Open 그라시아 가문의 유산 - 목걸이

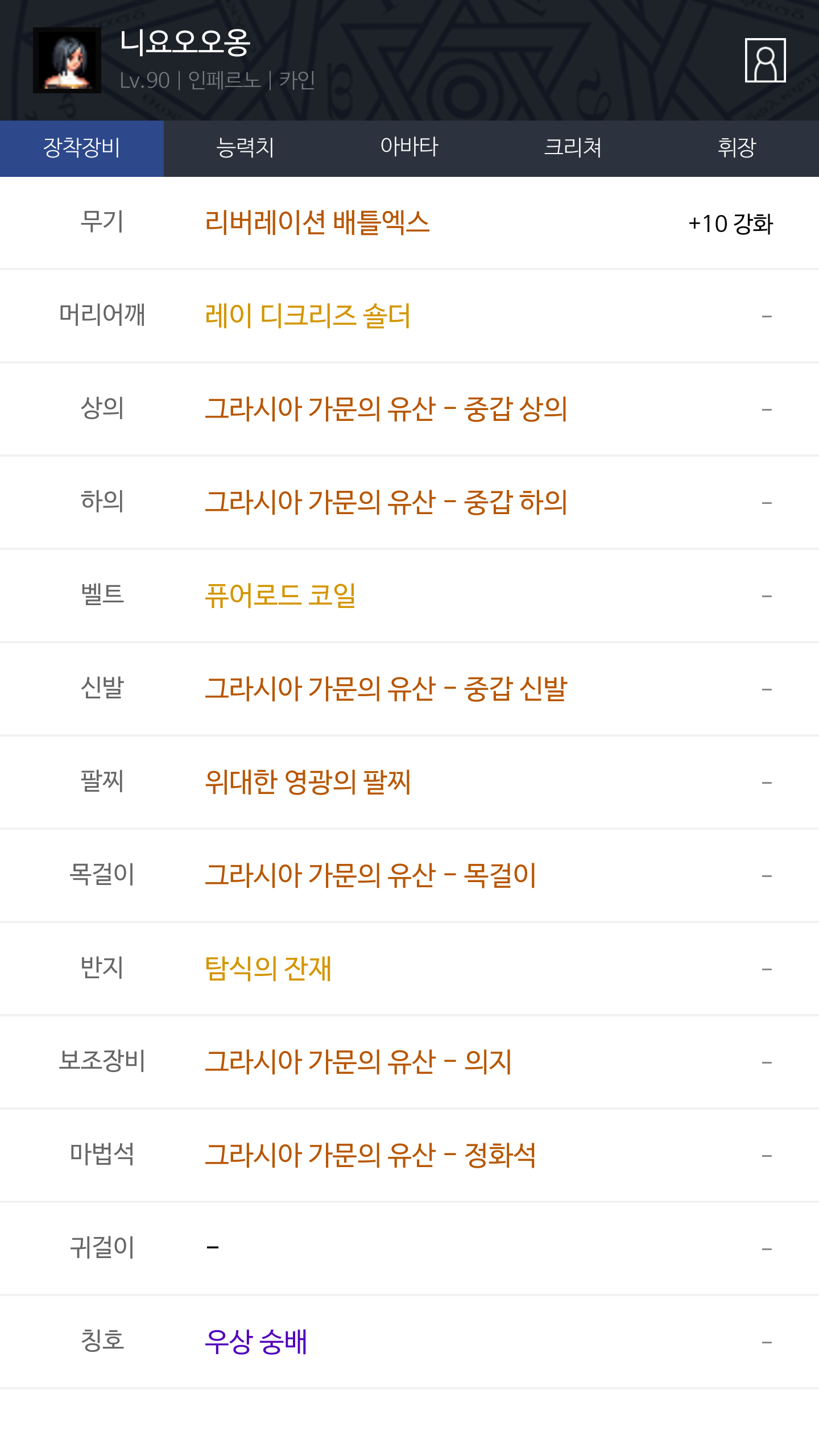click(x=371, y=875)
